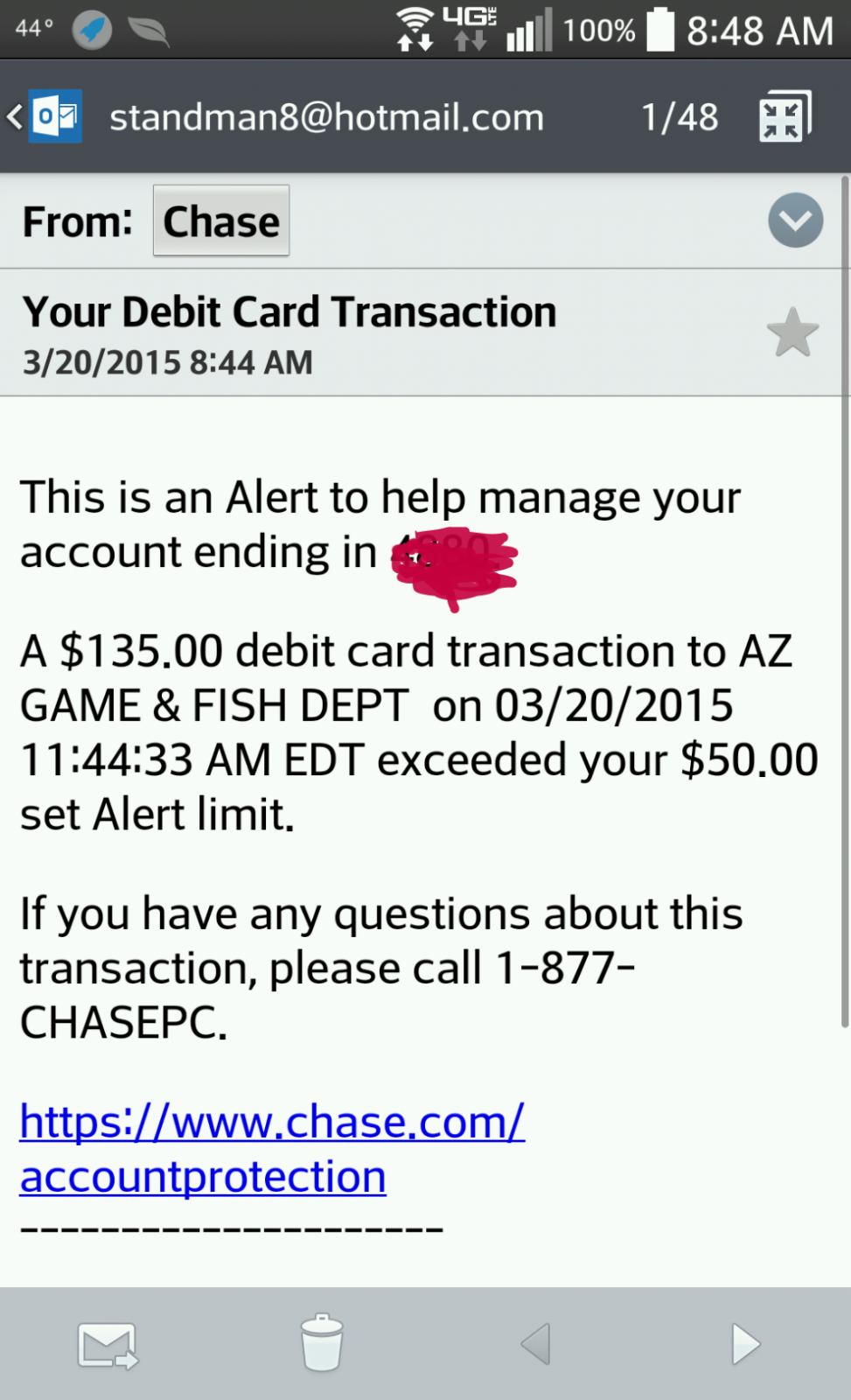This screenshot has width=851, height=1400.
Task: Tap the Chase sender chip
Action: pos(221,221)
